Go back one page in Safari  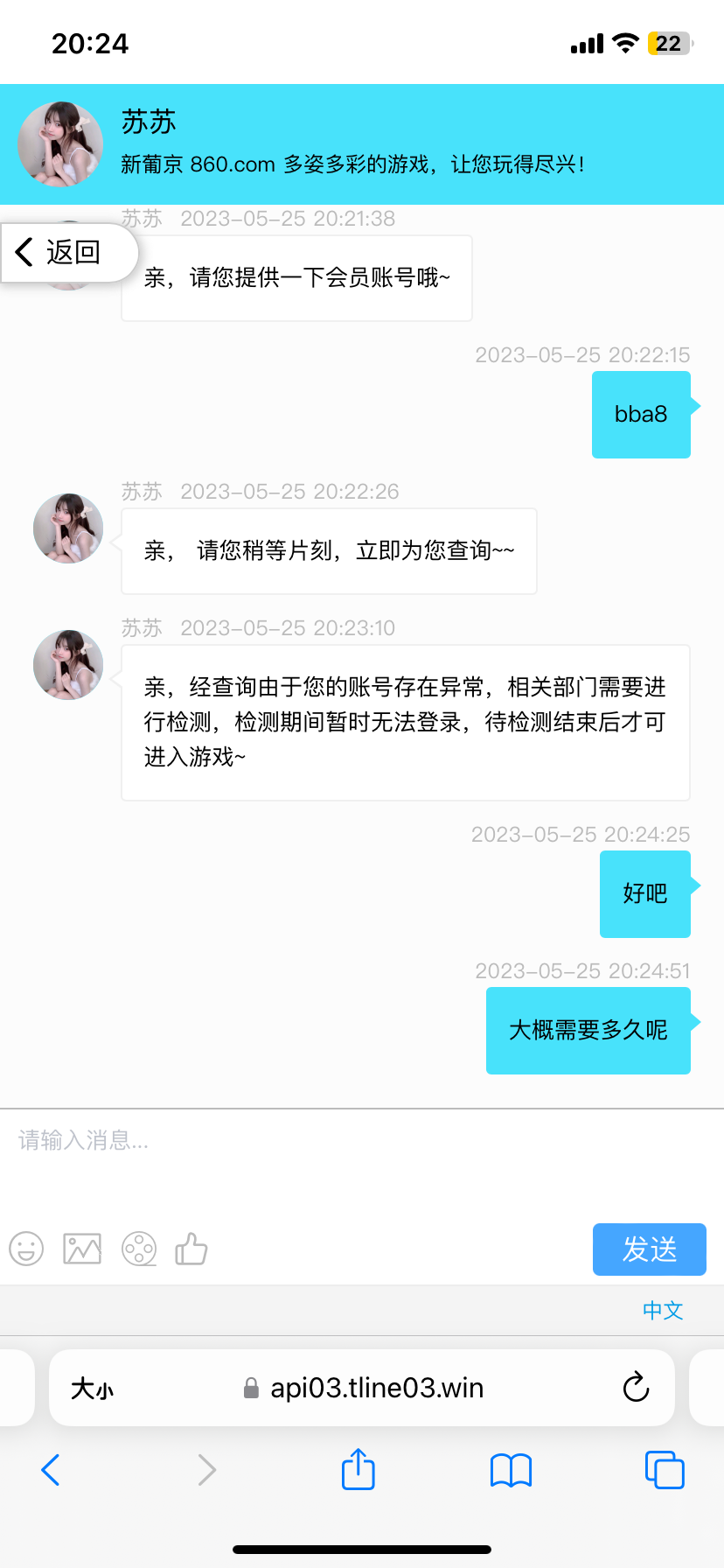tap(51, 1470)
